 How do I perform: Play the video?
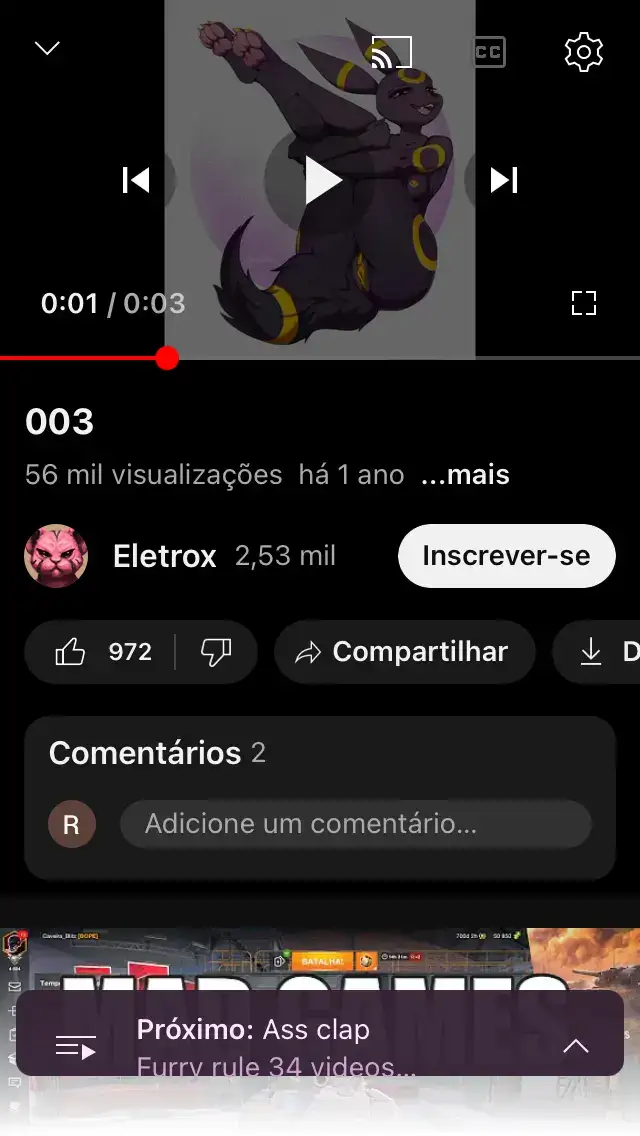(321, 180)
